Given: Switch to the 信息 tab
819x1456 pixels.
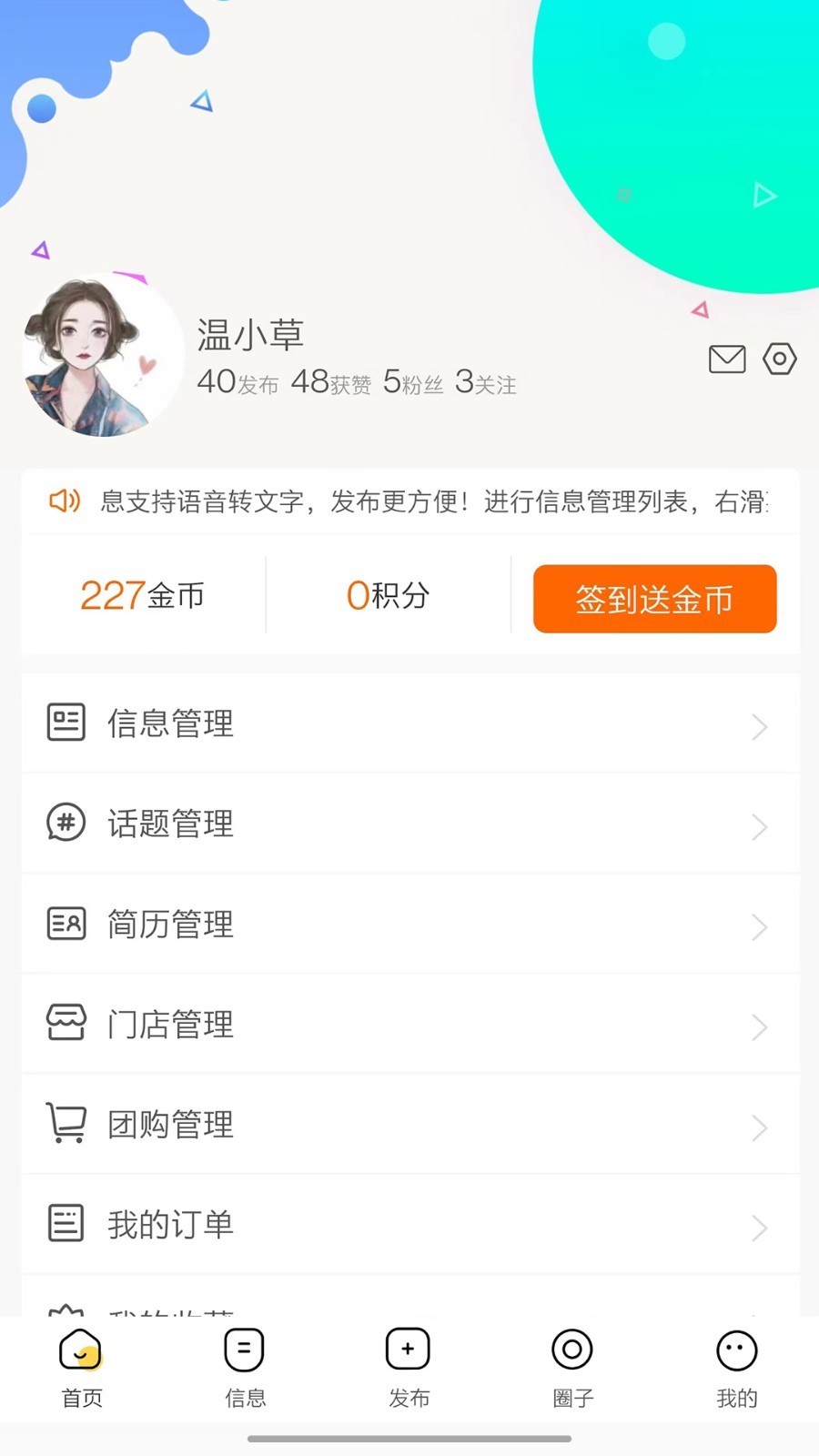Looking at the screenshot, I should [x=246, y=1369].
